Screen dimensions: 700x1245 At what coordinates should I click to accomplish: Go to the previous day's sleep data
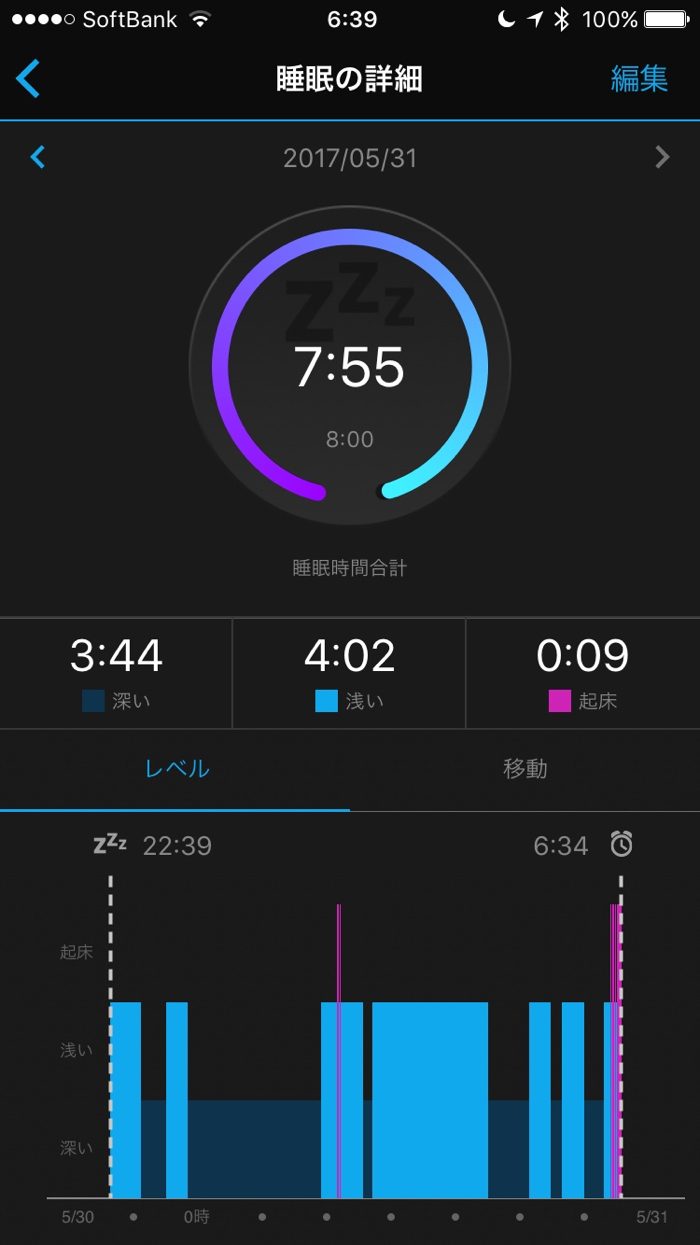point(38,157)
